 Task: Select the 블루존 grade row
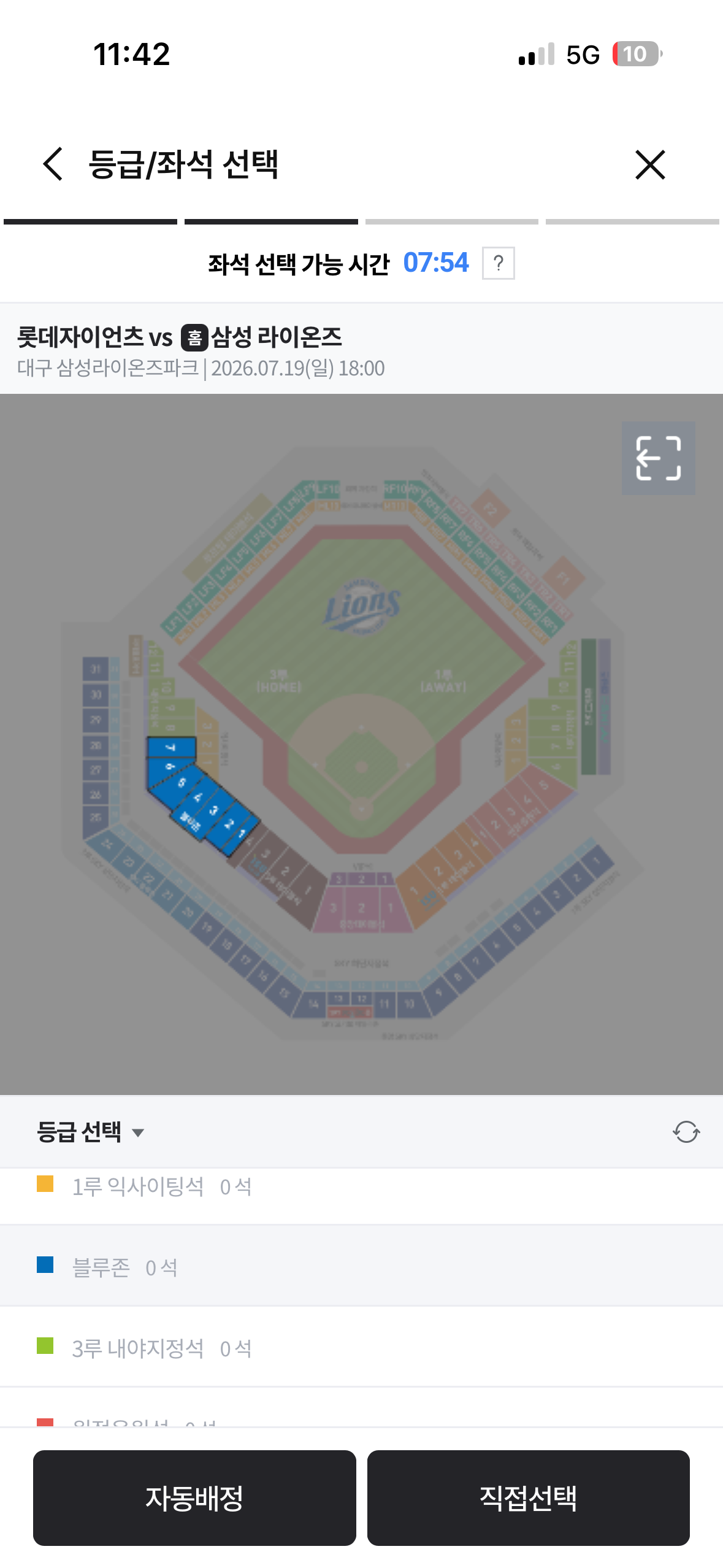coord(361,1266)
